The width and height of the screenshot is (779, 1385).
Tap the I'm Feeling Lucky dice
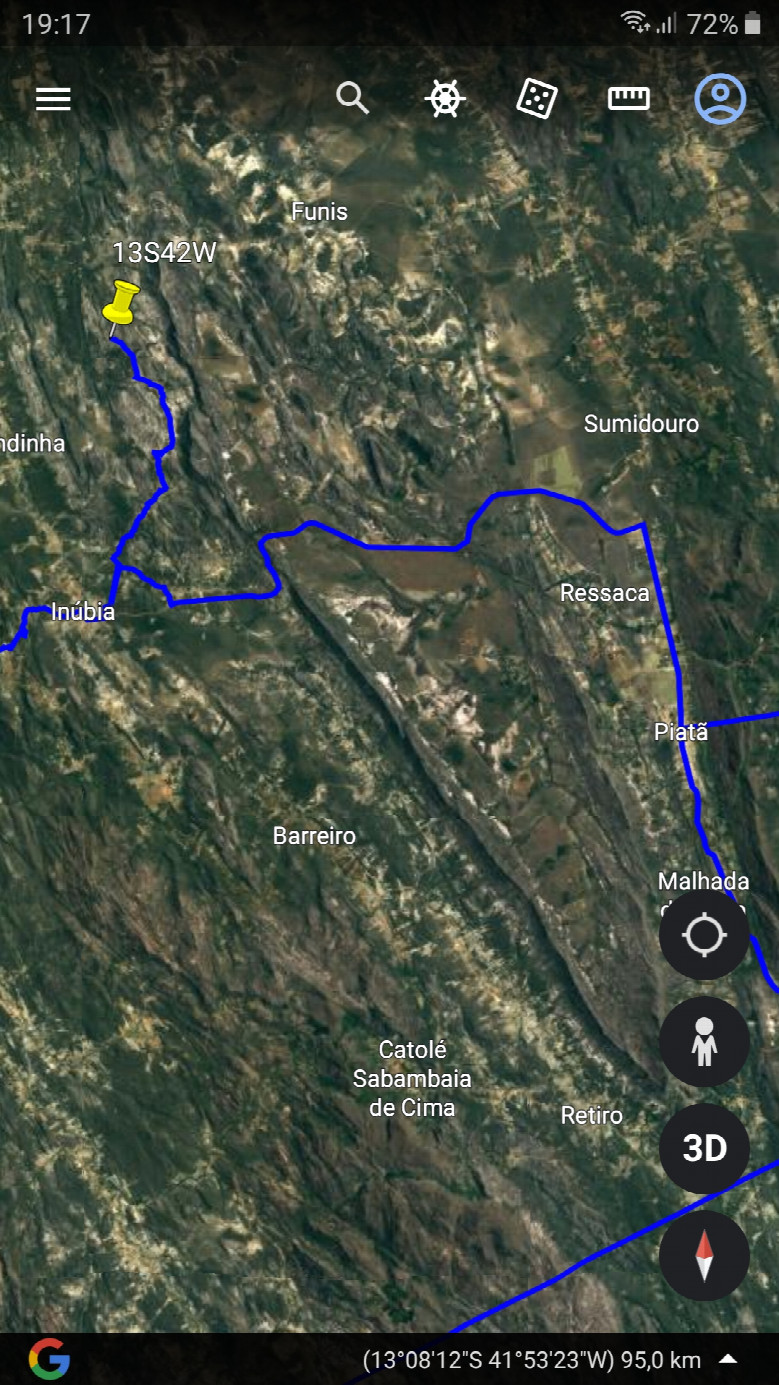tap(537, 98)
